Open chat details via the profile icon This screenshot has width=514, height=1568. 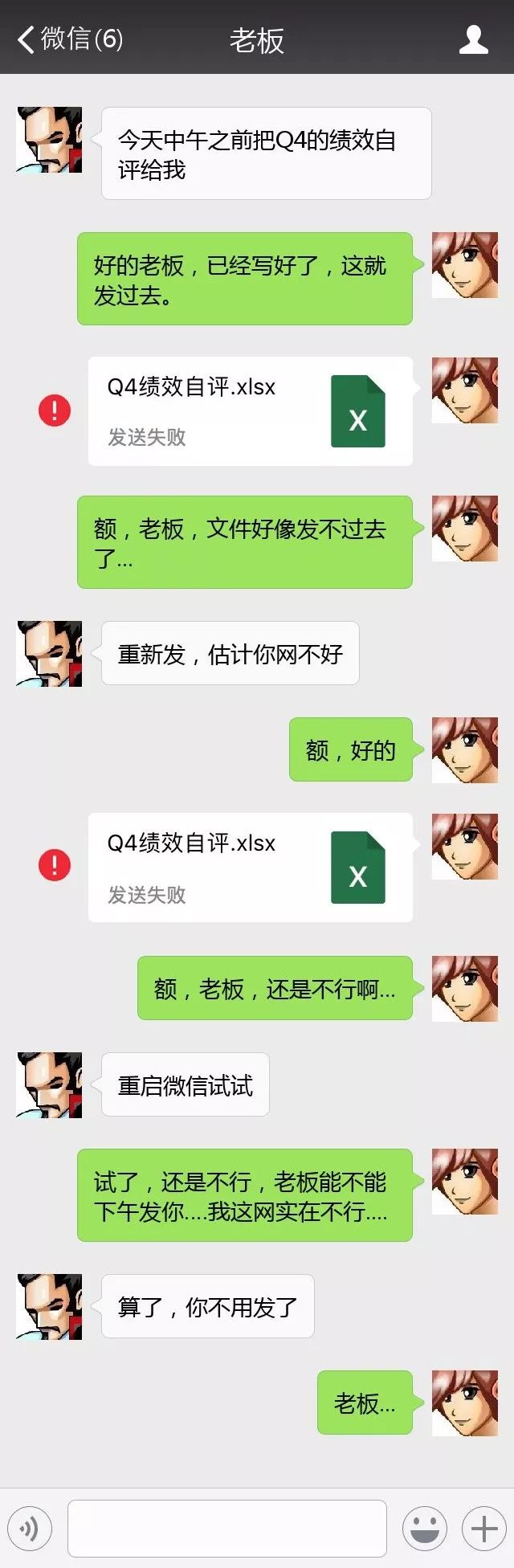click(x=474, y=39)
